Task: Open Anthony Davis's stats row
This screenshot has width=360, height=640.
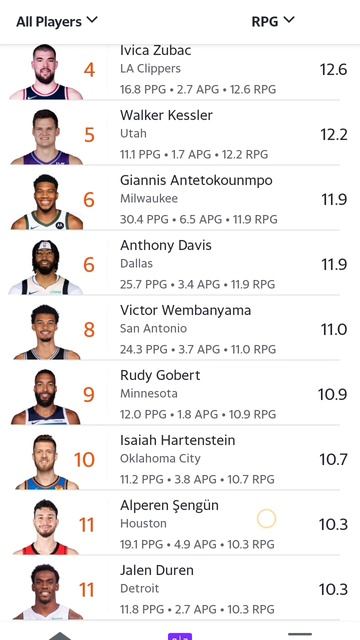Action: [x=180, y=262]
